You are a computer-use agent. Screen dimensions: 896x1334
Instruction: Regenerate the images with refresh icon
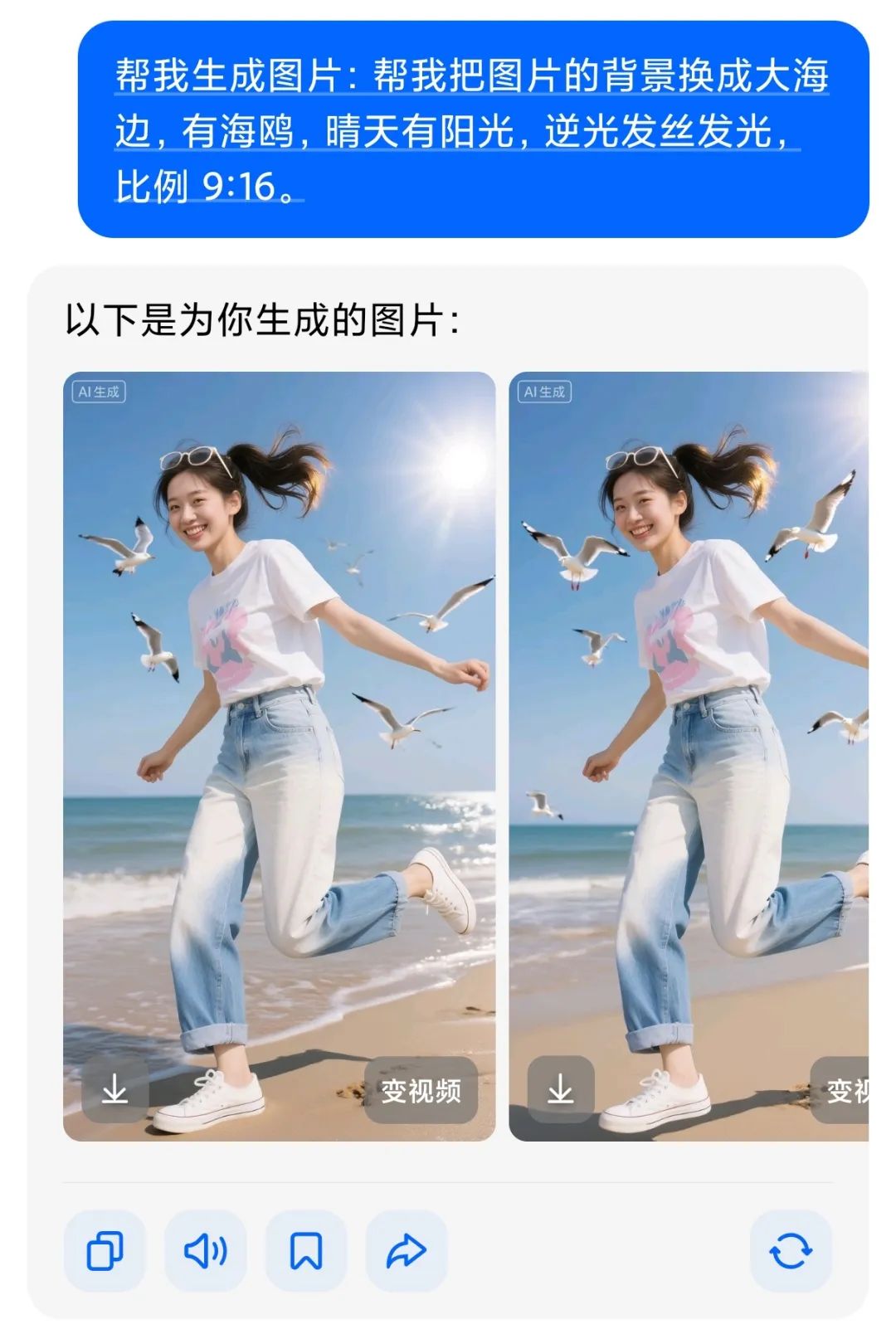click(x=790, y=1250)
